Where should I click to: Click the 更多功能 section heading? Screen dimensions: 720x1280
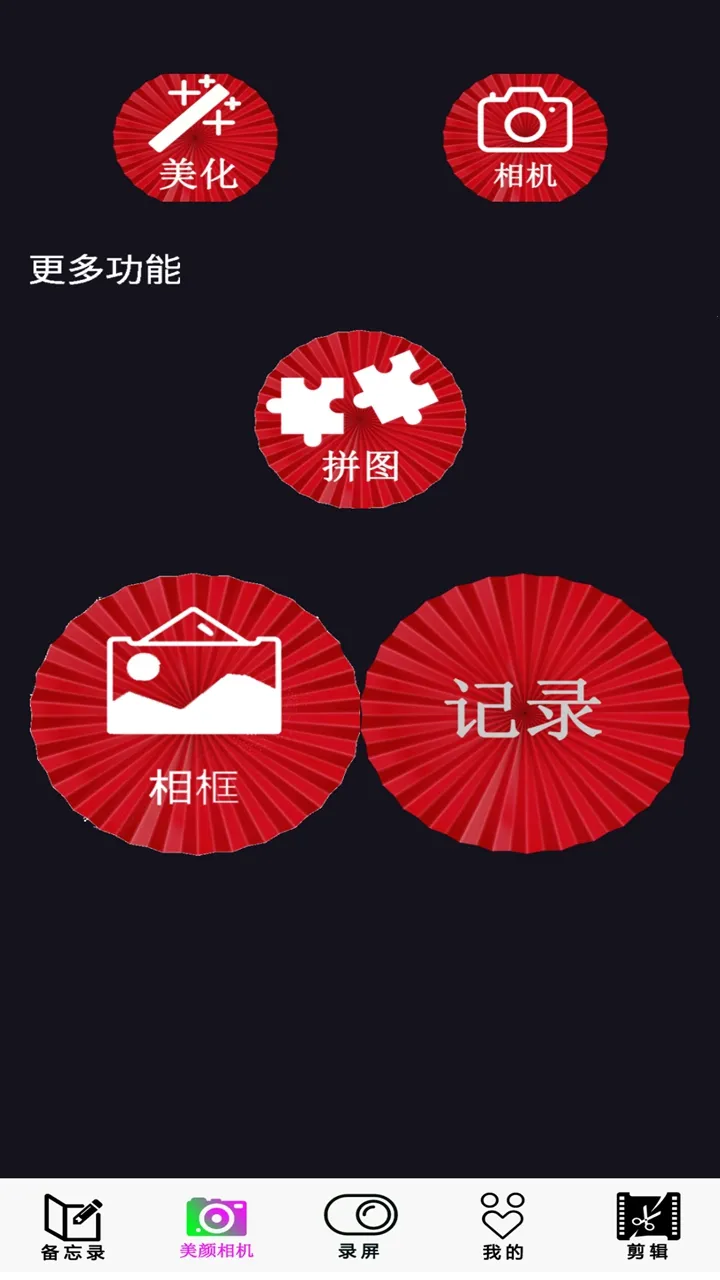(105, 268)
